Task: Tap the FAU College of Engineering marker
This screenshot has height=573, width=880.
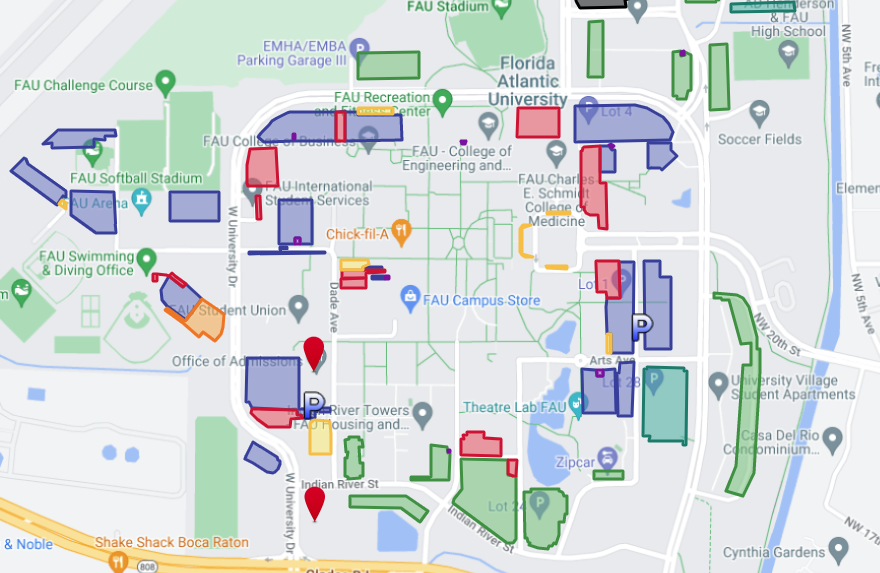Action: [x=489, y=125]
